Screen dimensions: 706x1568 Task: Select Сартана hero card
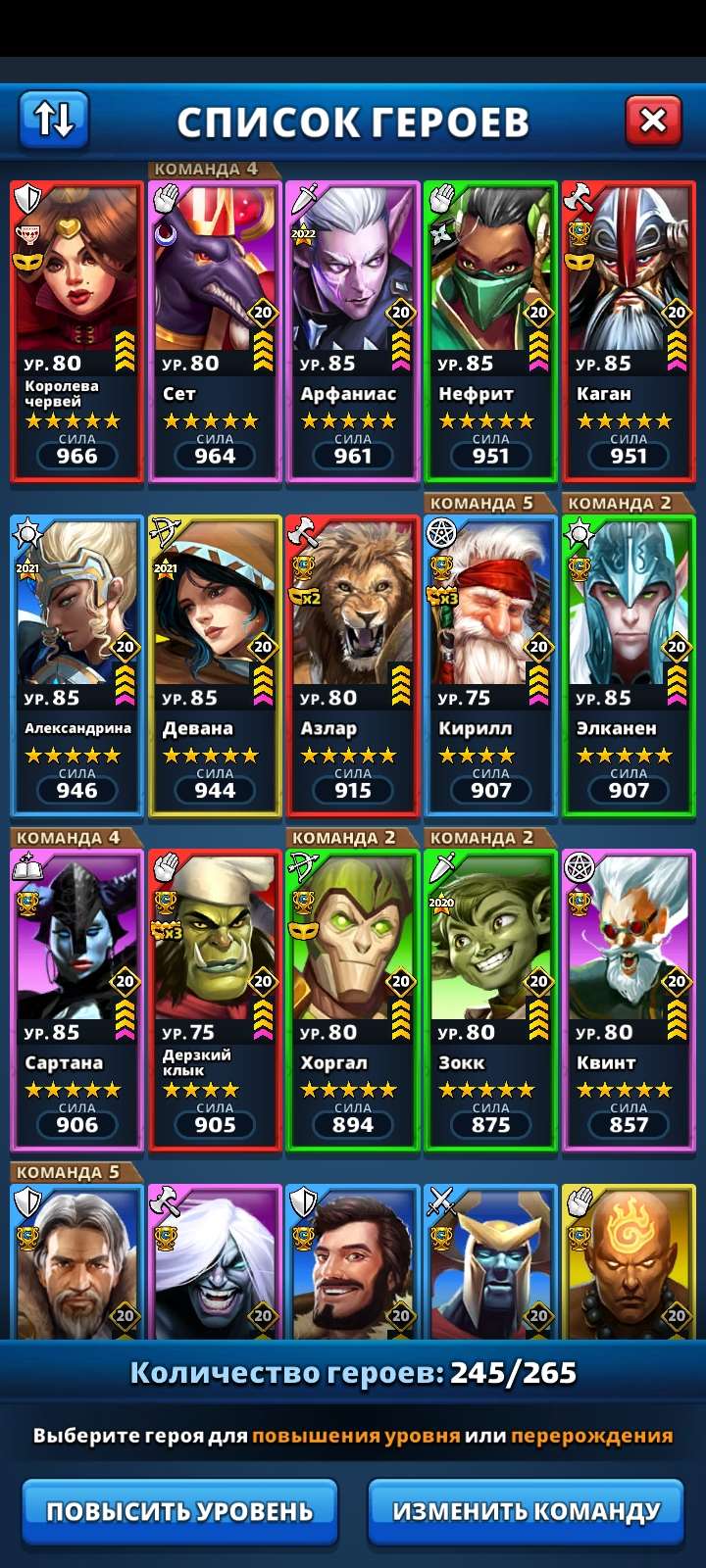[76, 1000]
